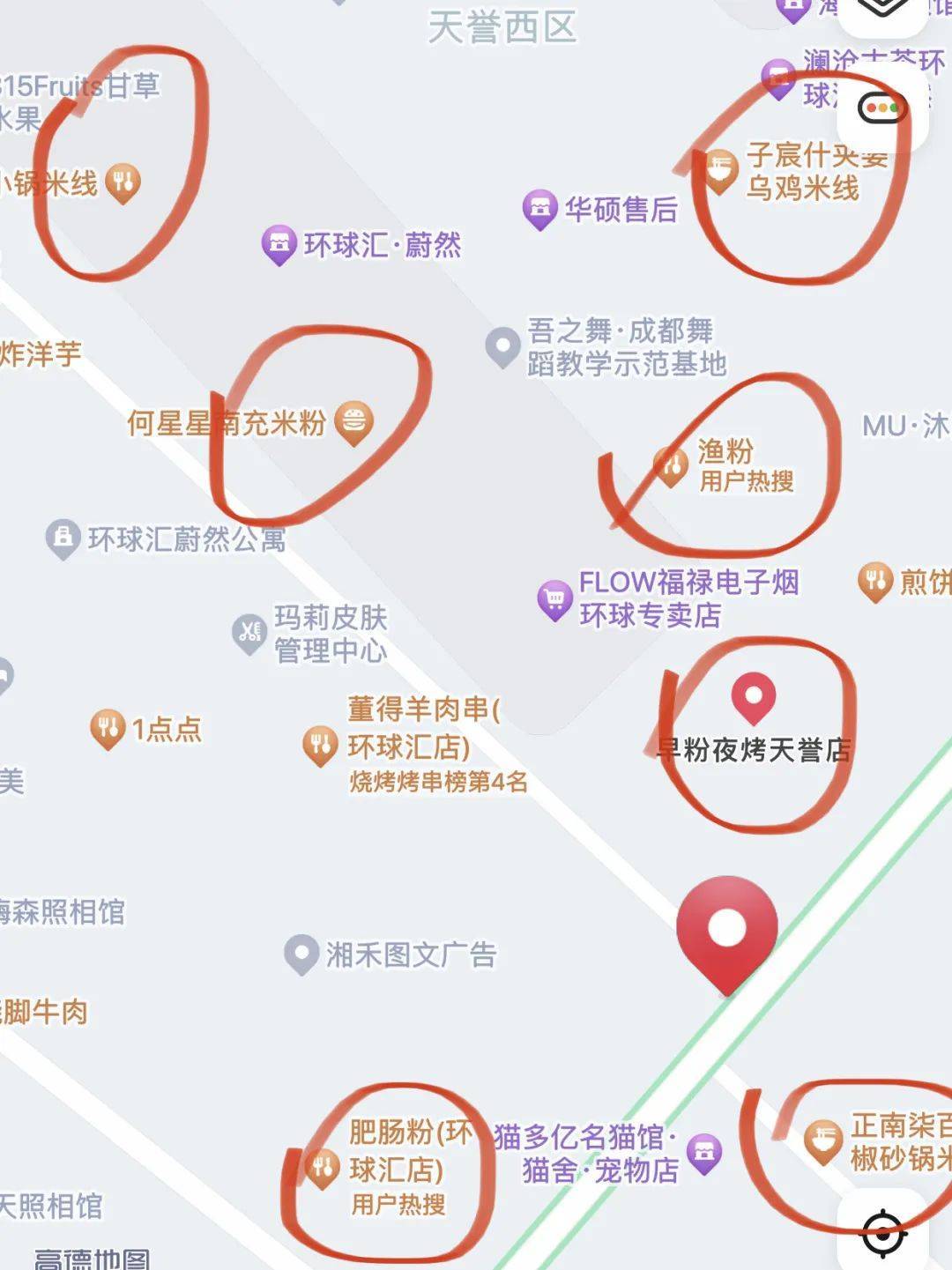The image size is (952, 1270).
Task: Open the 环球汇蔚然公寓 building marker
Action: coord(63,538)
